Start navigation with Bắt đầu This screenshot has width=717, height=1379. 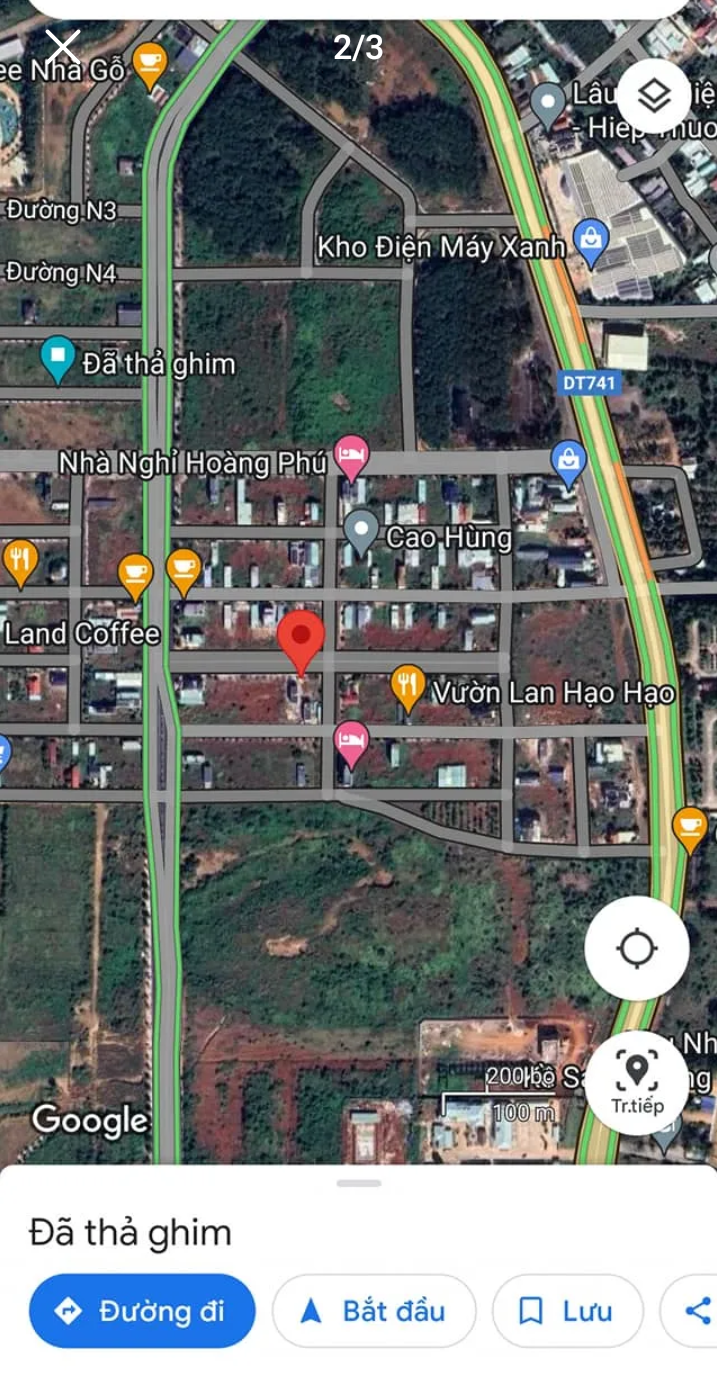tap(374, 1311)
